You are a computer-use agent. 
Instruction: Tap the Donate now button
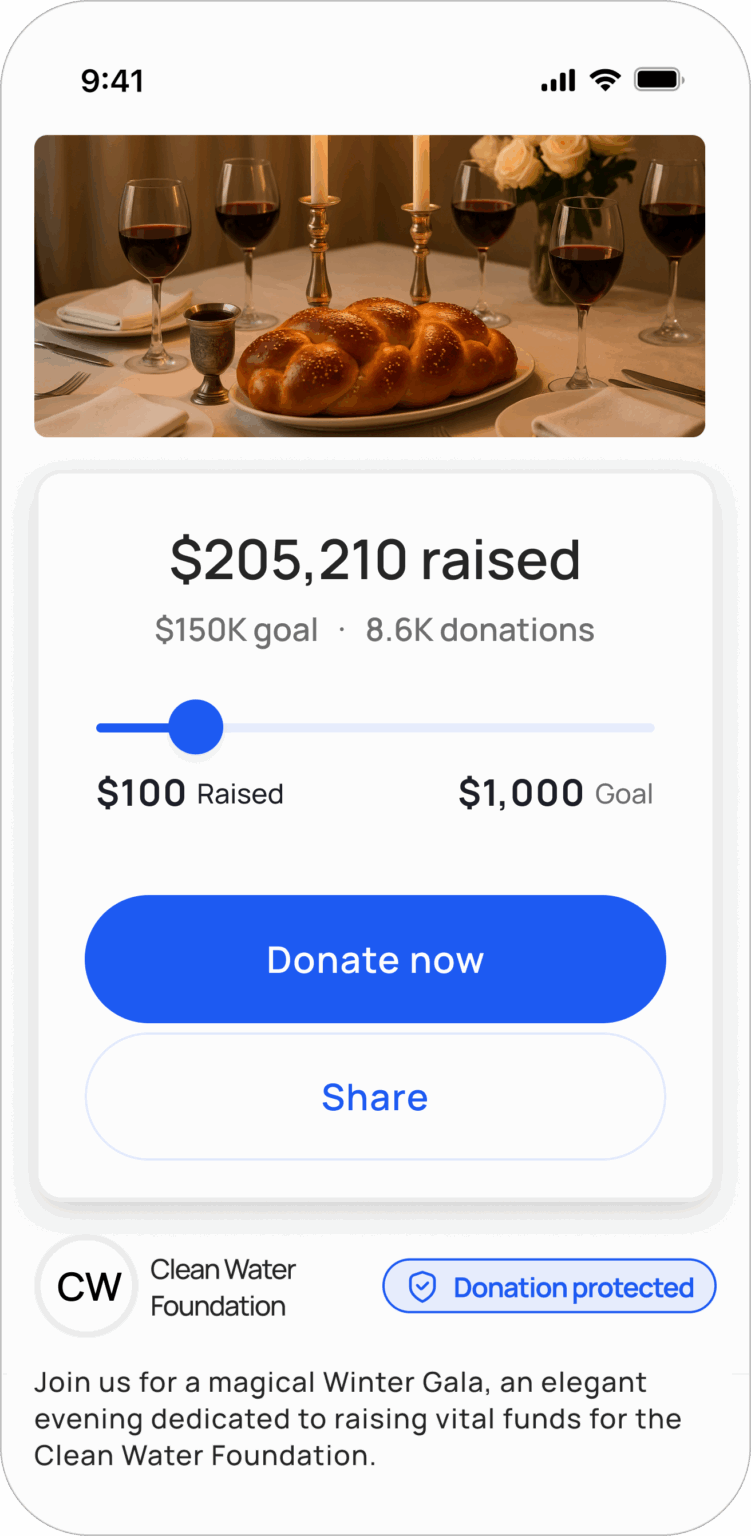375,959
